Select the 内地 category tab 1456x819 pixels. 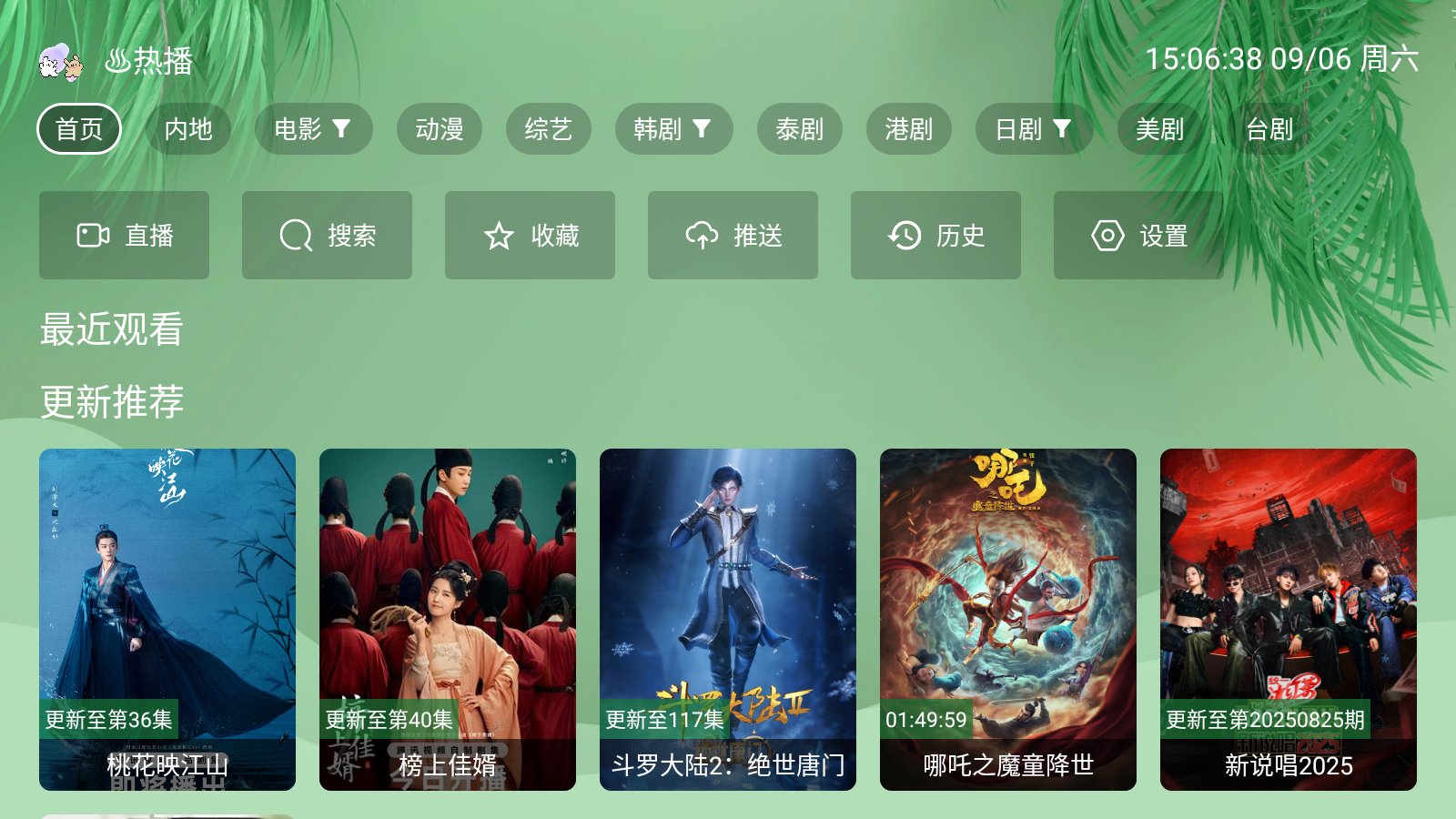[188, 129]
